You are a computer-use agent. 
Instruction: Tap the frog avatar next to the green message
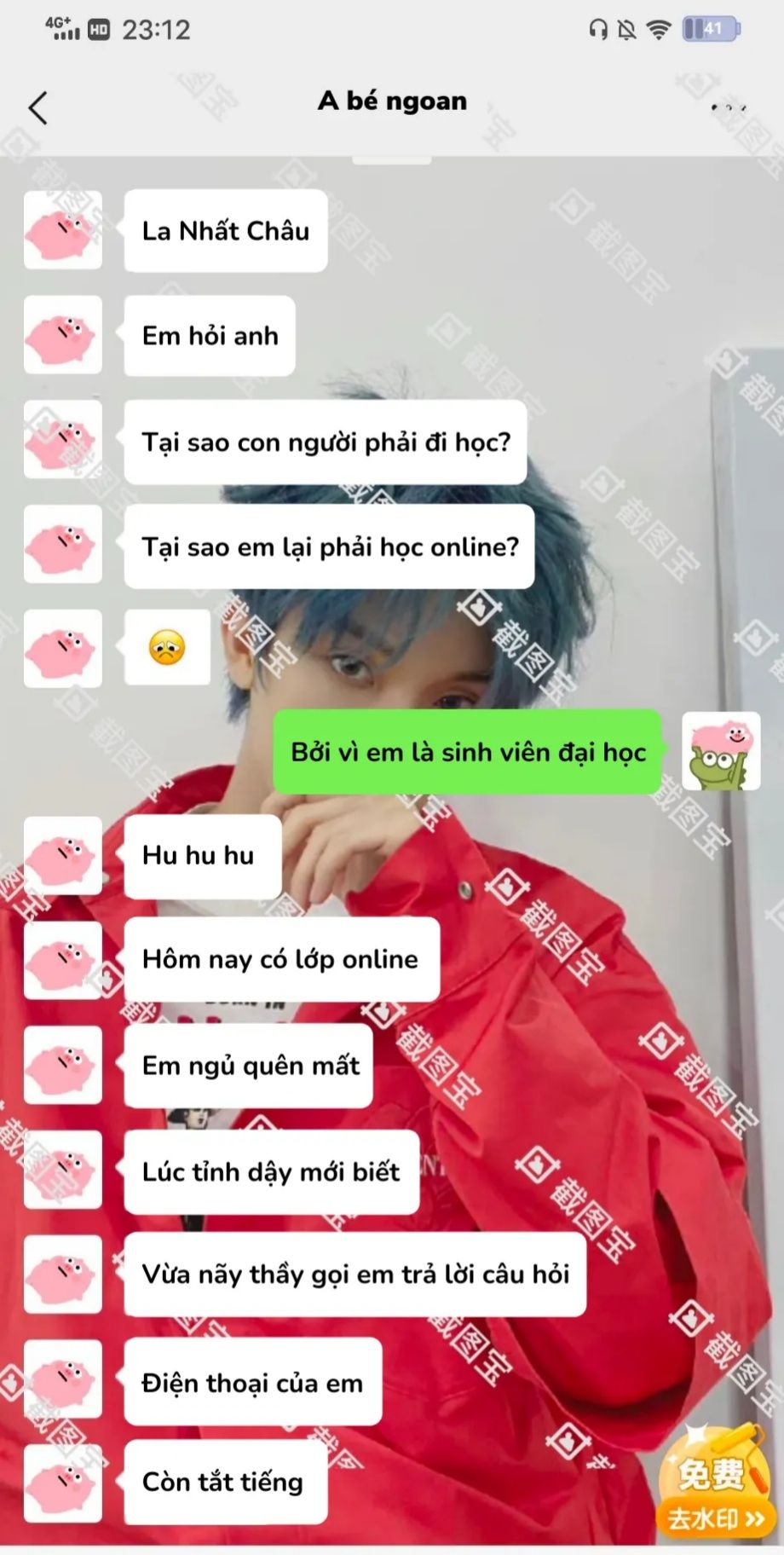tap(721, 751)
